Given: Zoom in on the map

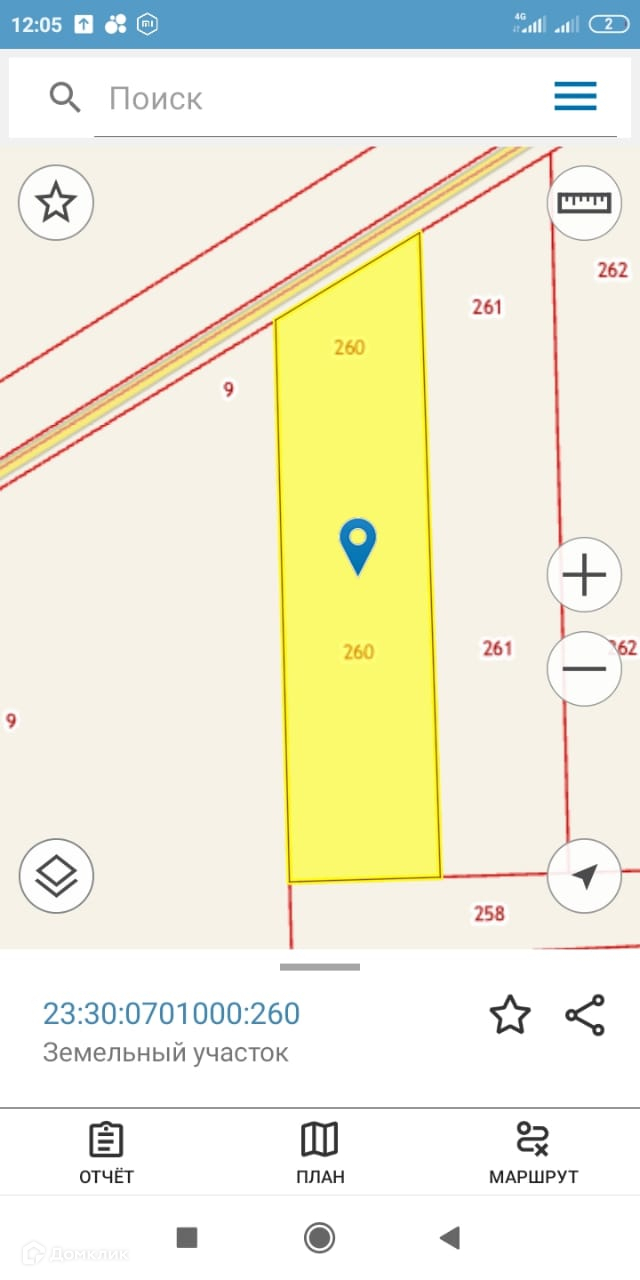Looking at the screenshot, I should coord(584,575).
